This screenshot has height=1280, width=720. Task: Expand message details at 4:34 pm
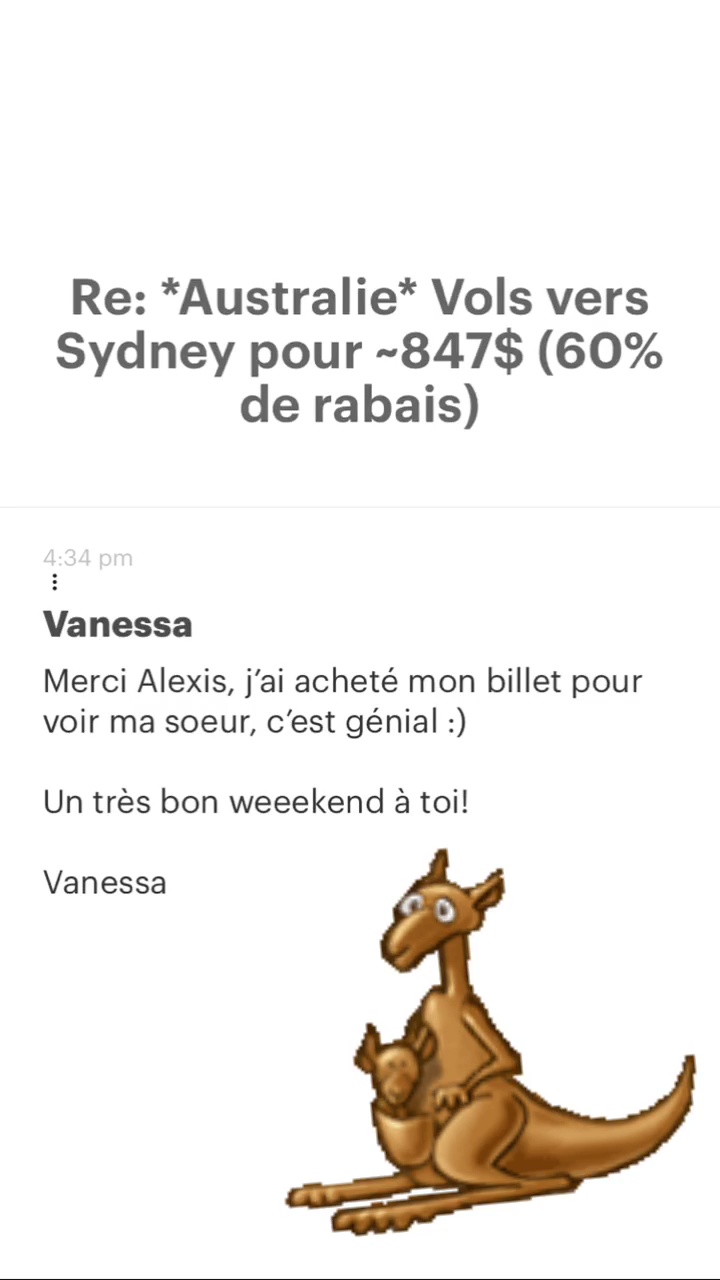tap(88, 558)
